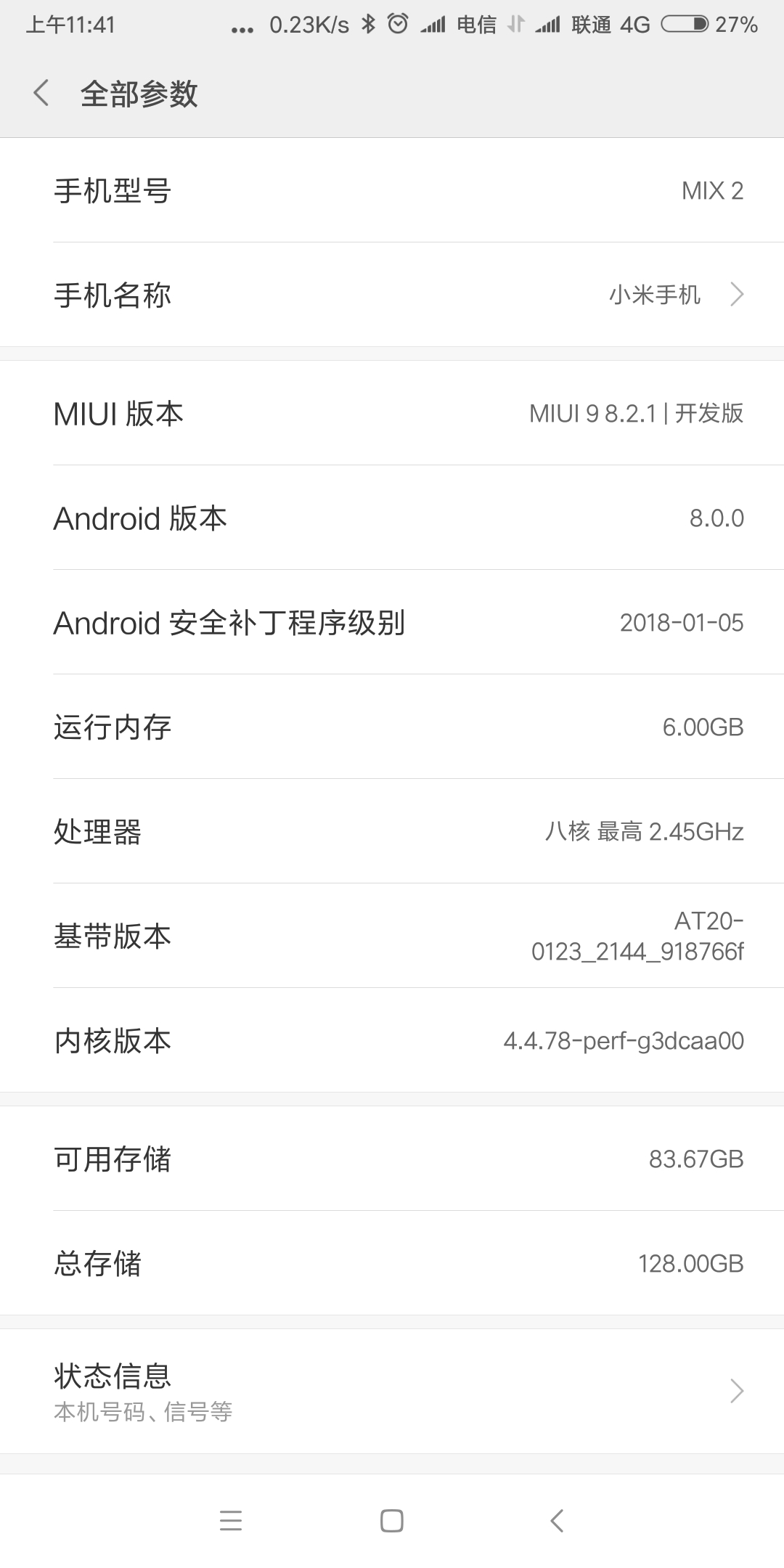The image size is (784, 1568).
Task: Tap the MIUI 版本 row
Action: [392, 413]
